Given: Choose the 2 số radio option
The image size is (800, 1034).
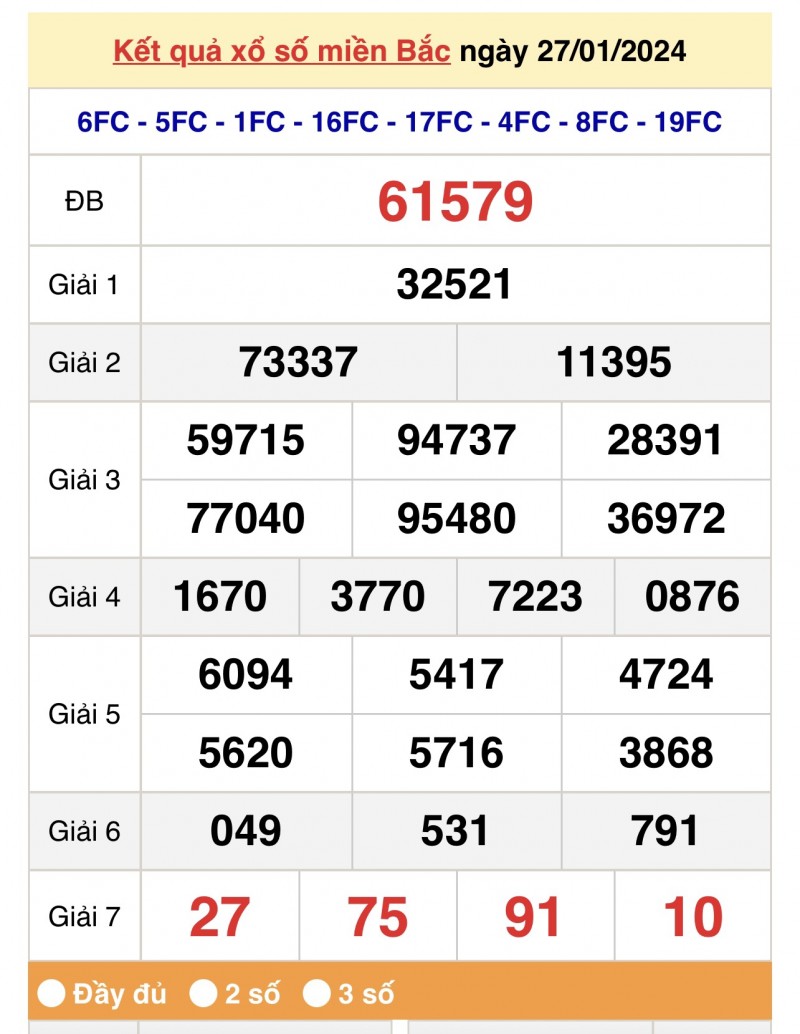Looking at the screenshot, I should tap(204, 994).
